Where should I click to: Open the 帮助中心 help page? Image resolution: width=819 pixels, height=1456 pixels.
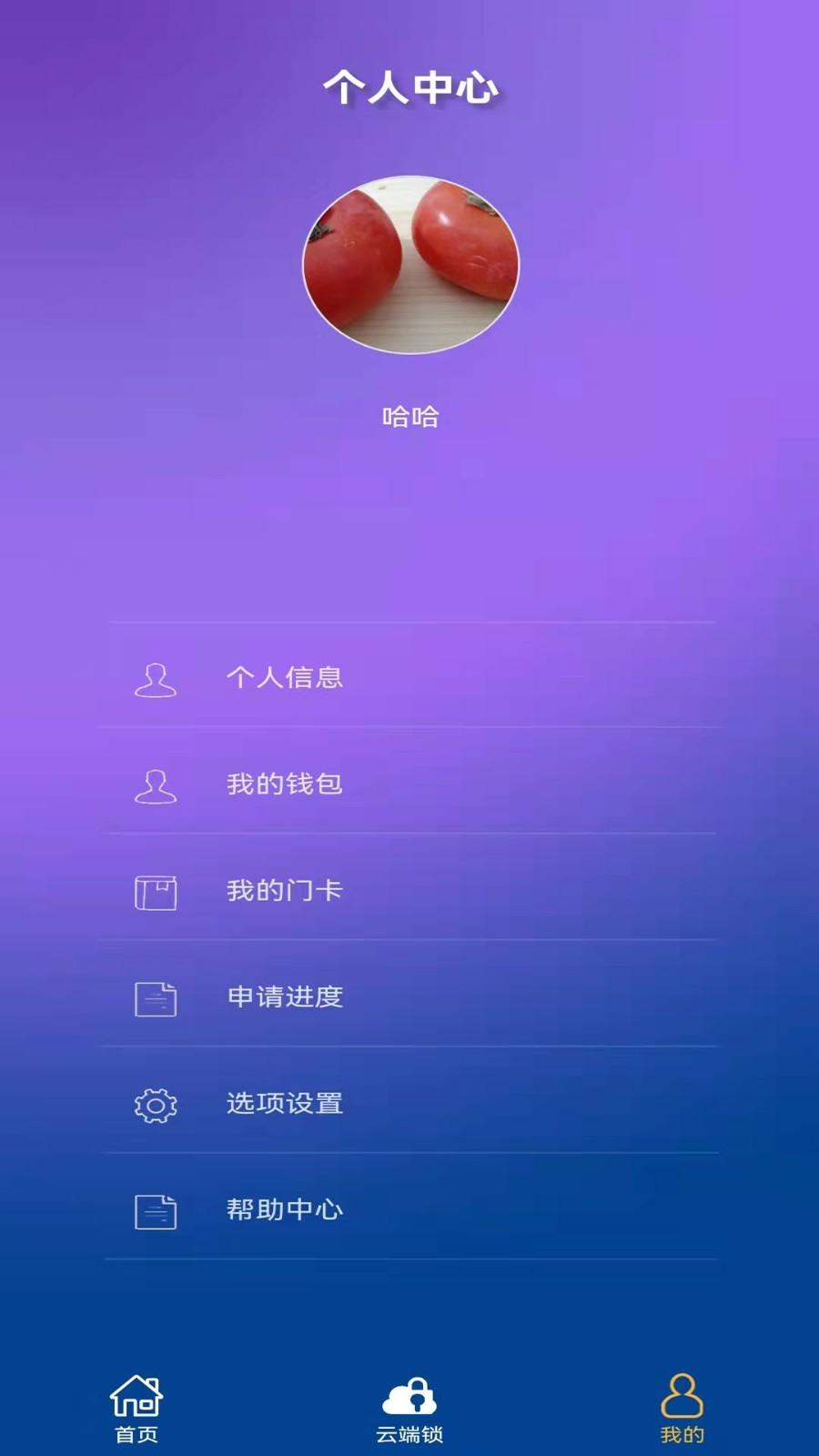pos(285,1210)
